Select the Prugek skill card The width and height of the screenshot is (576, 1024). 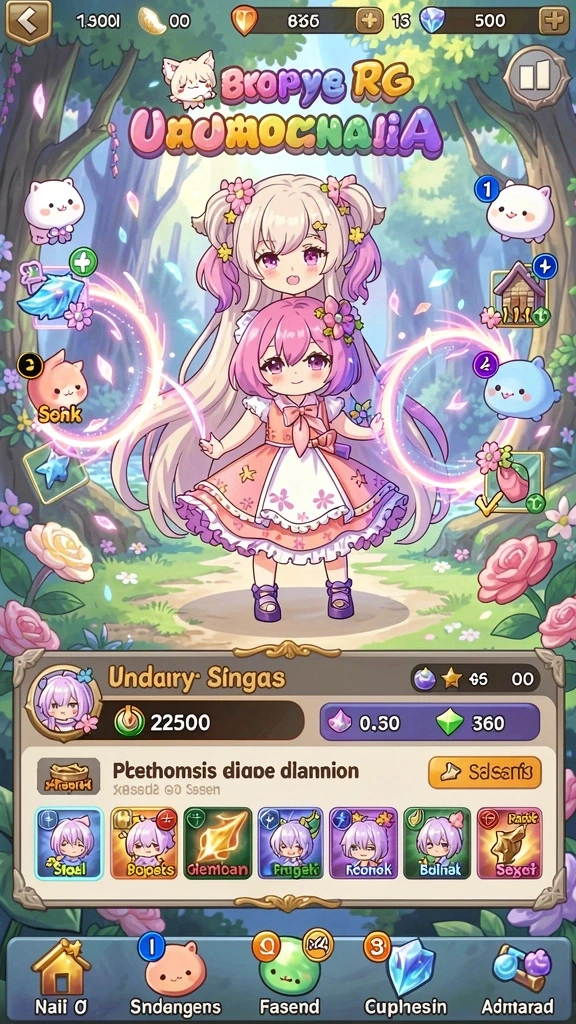click(291, 843)
